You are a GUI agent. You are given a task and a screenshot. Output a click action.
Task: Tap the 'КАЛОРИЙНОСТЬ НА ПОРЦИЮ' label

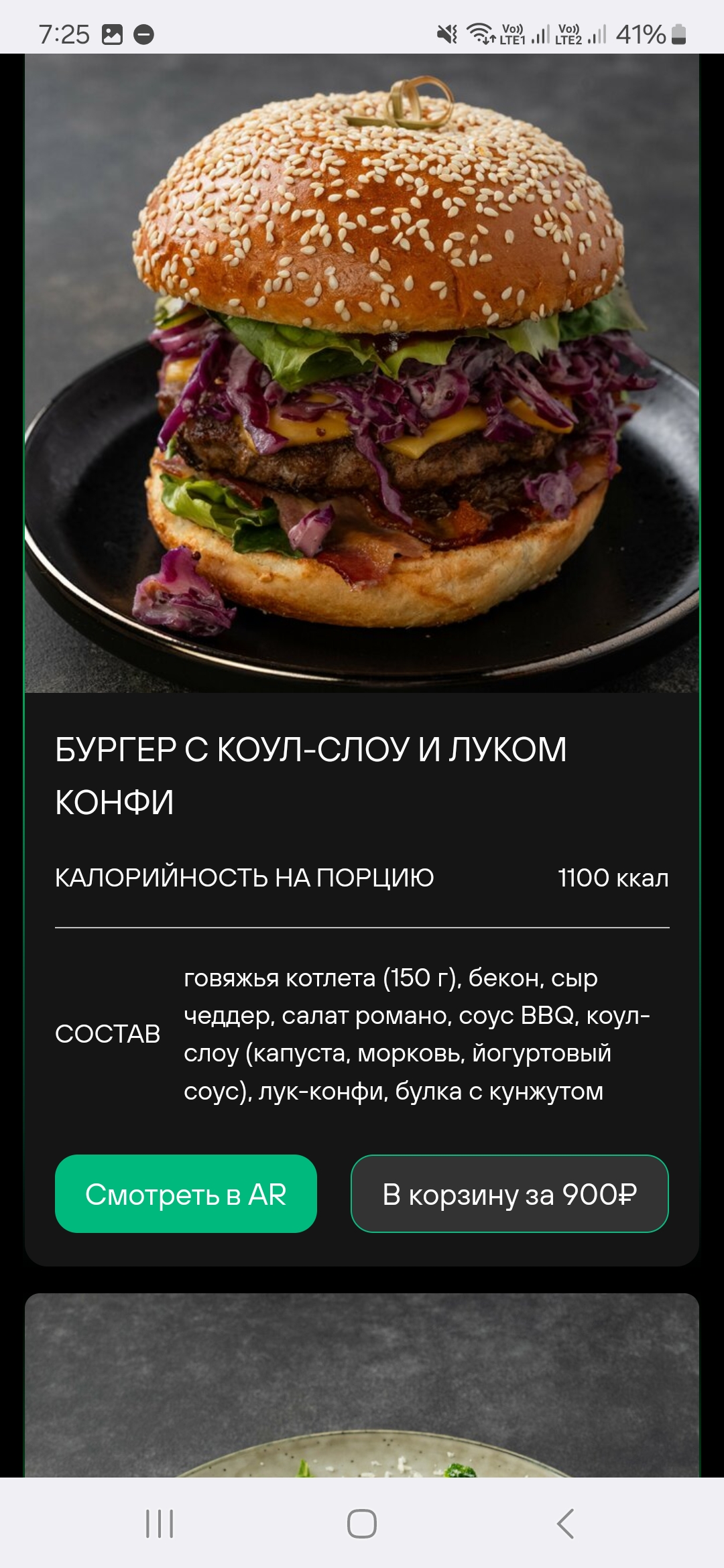tap(245, 878)
